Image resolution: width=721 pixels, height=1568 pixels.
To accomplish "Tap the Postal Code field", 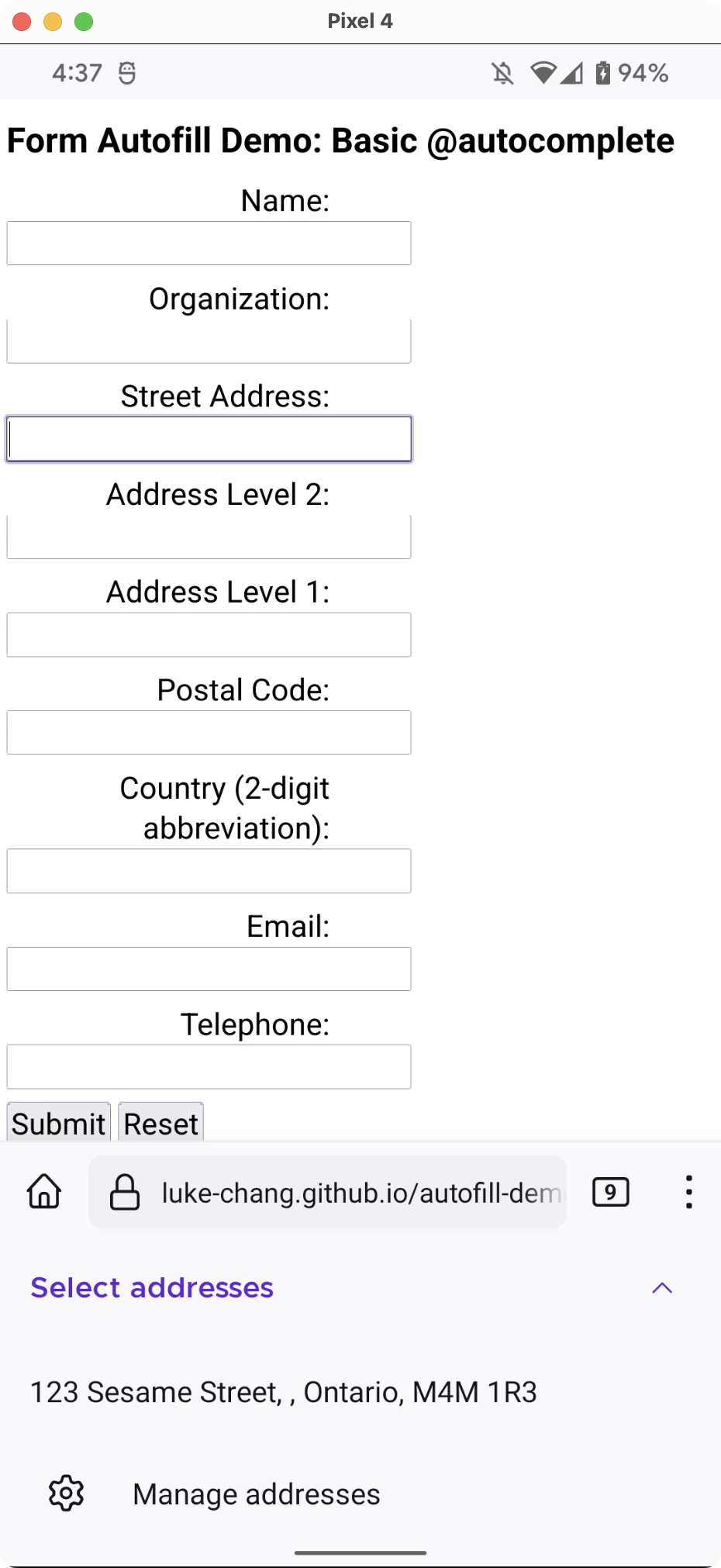I will pos(209,733).
